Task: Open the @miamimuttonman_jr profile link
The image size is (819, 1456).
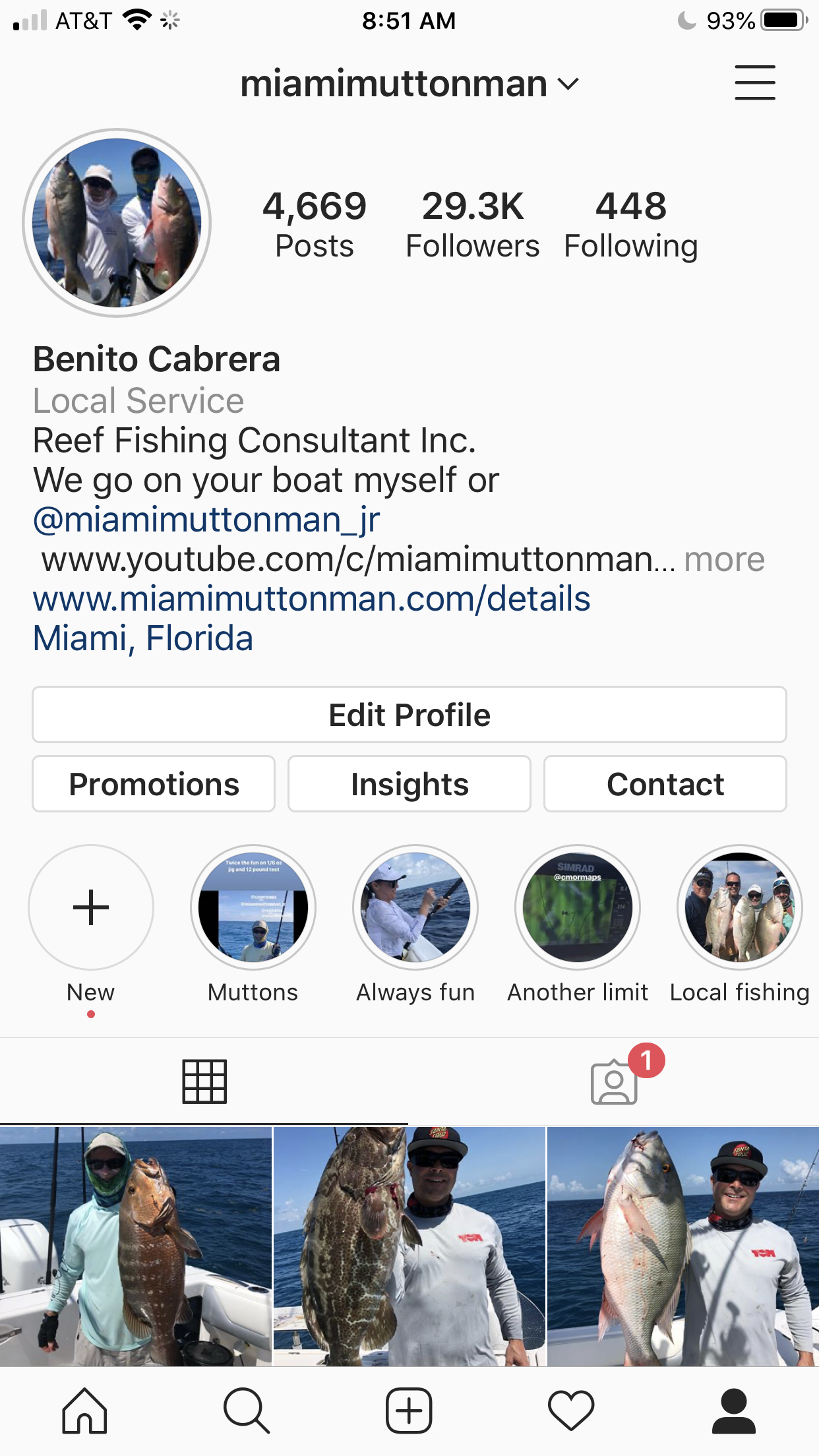Action: click(x=206, y=520)
